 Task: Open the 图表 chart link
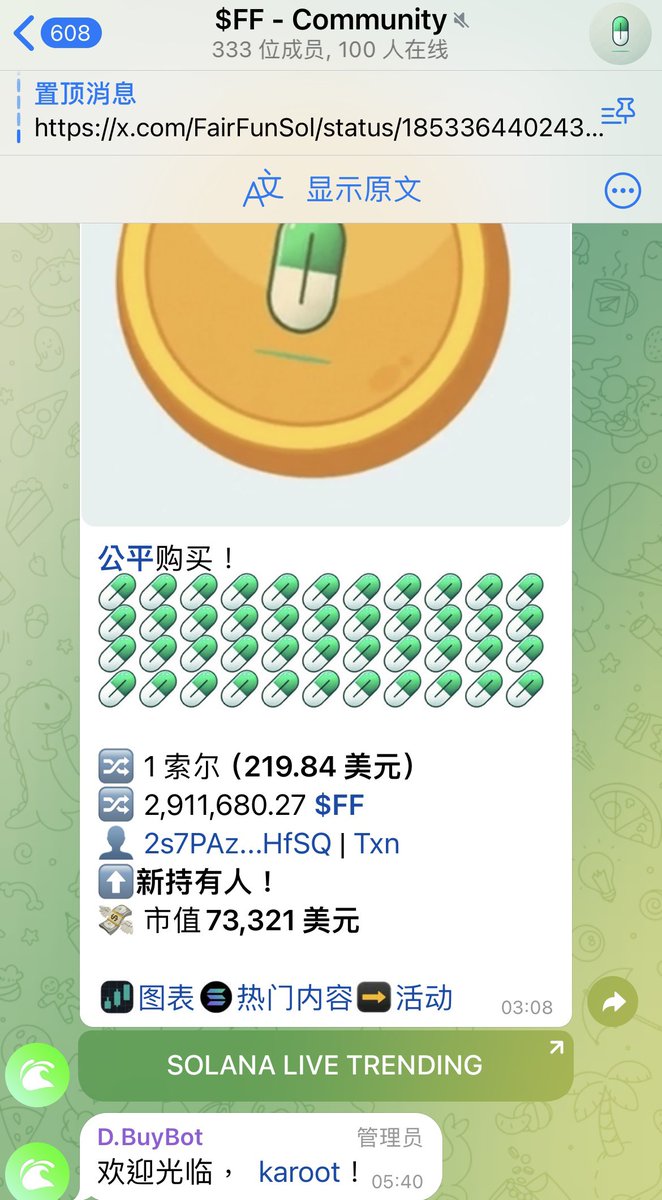coord(165,997)
